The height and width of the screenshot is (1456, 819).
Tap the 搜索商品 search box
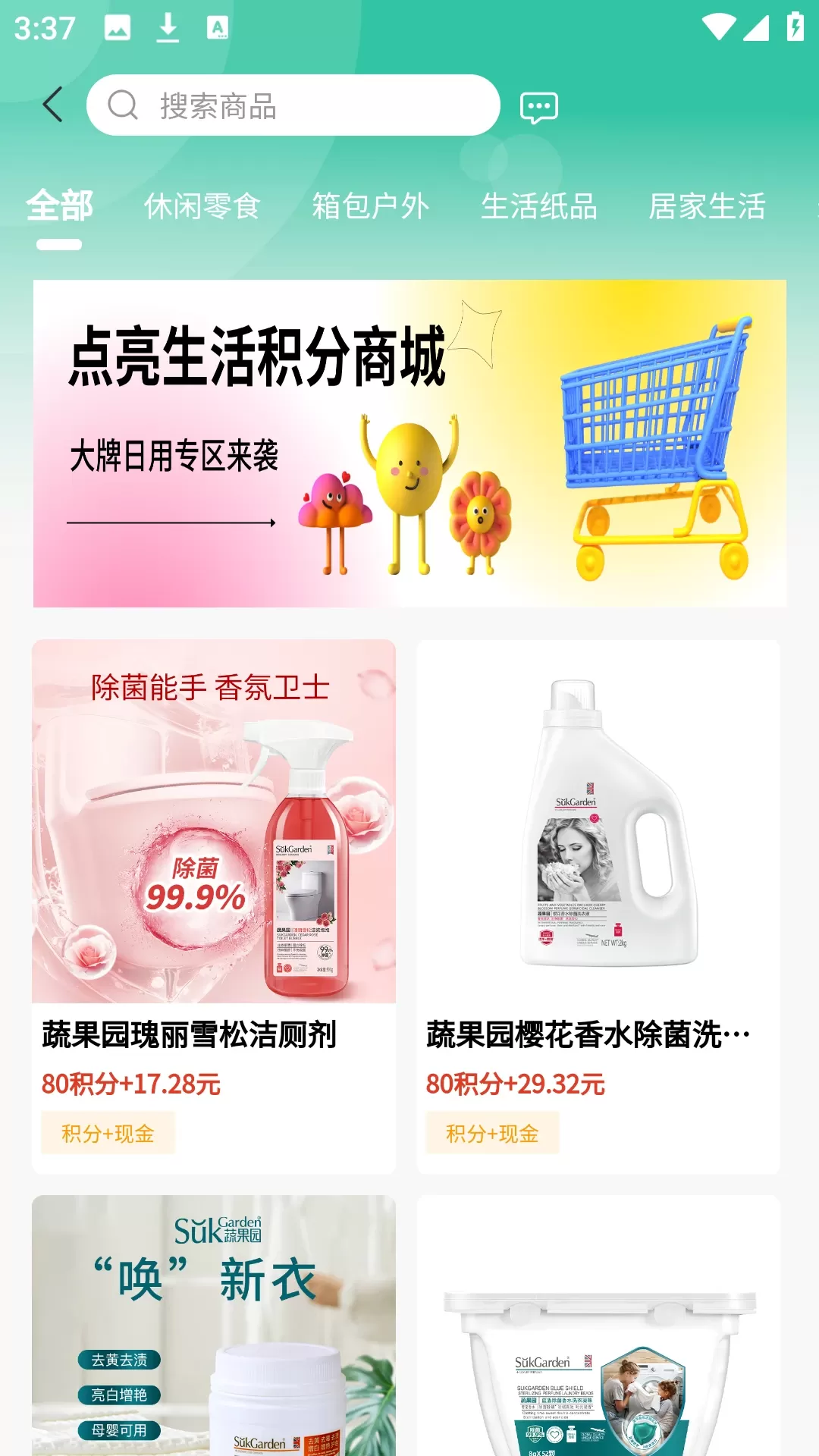[x=293, y=105]
